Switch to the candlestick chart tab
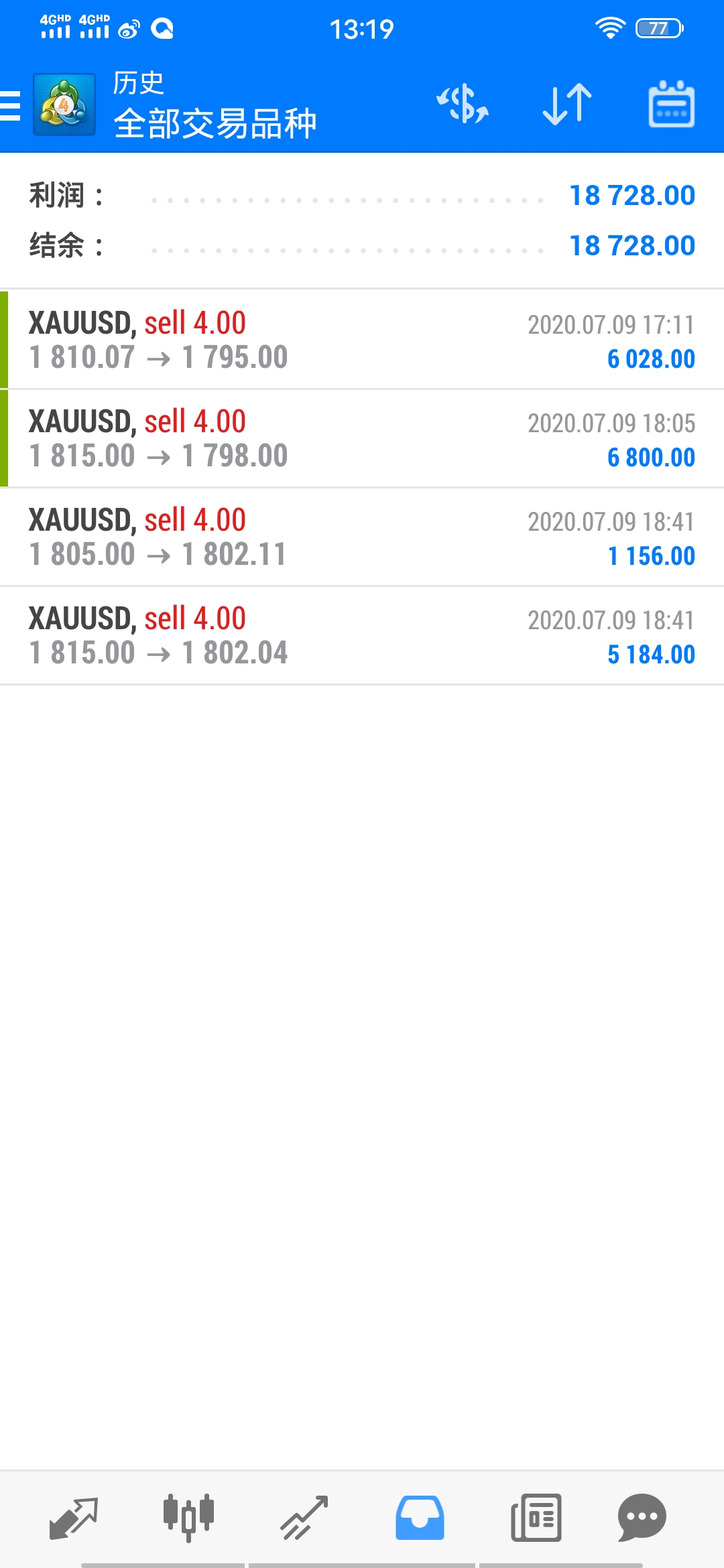 (x=188, y=1518)
